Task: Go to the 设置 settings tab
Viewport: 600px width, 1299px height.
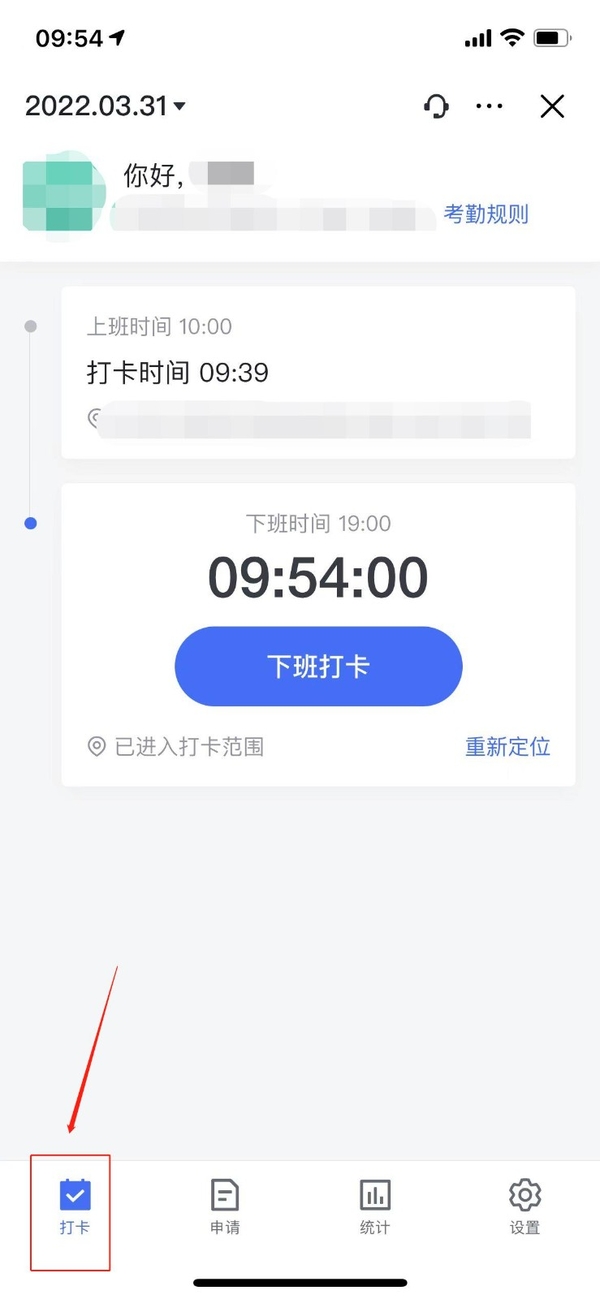Action: pos(525,1206)
